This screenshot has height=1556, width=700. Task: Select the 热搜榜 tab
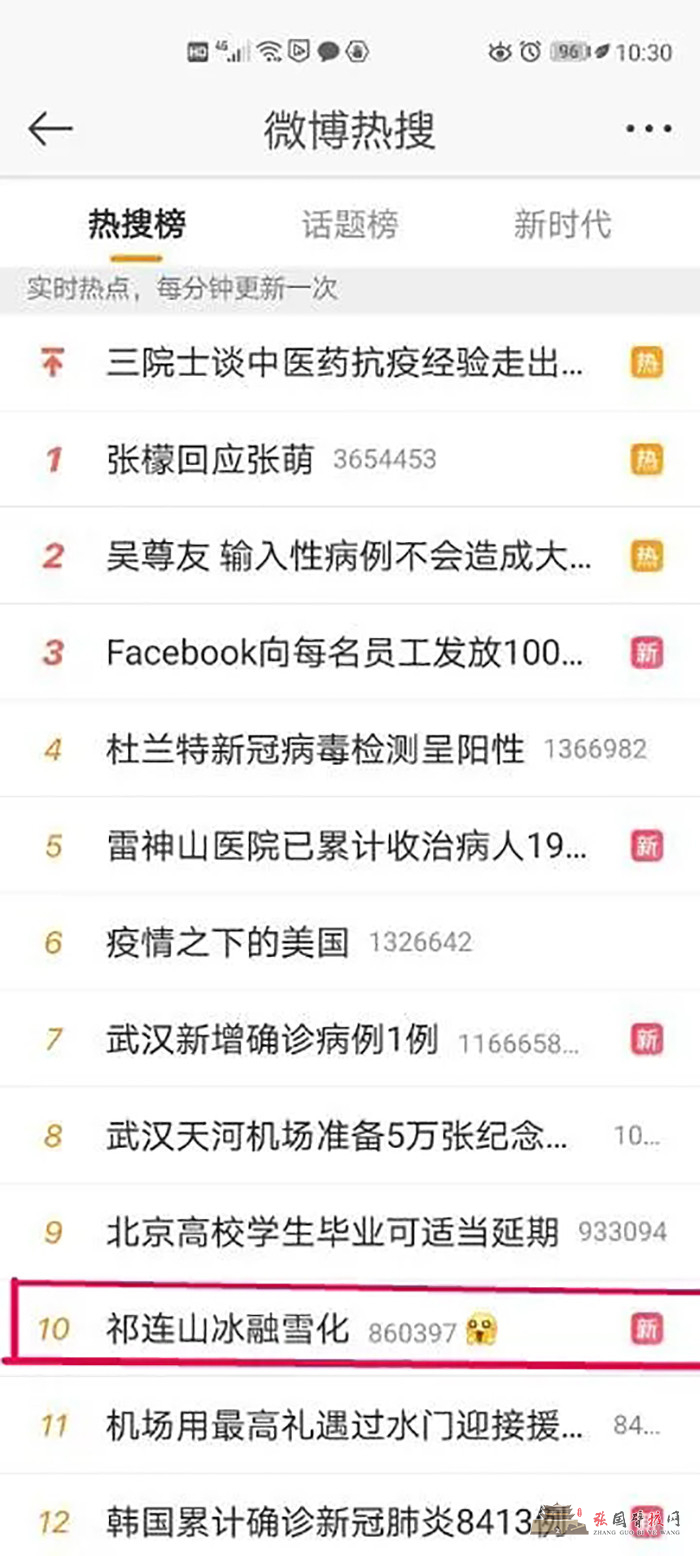pos(137,224)
